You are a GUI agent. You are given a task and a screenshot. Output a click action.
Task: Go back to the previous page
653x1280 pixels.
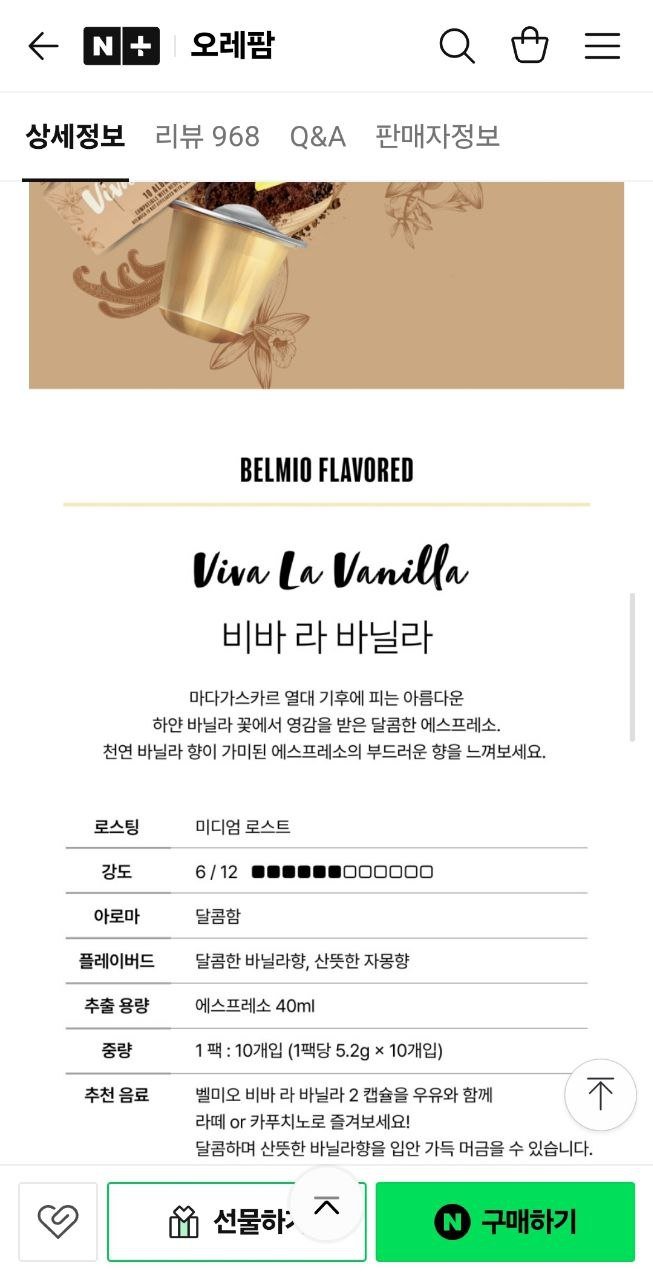[43, 46]
